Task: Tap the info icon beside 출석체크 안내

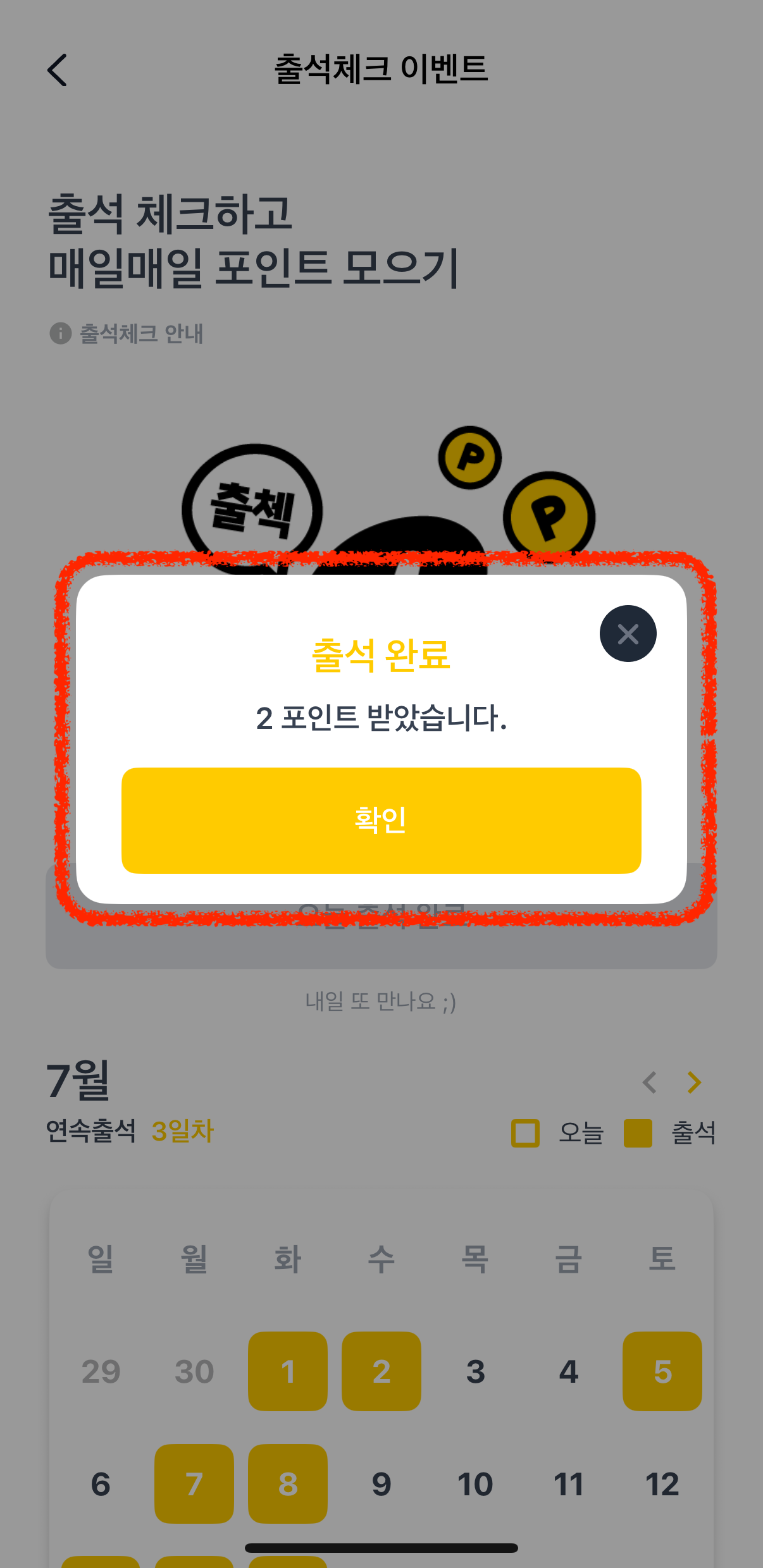Action: (60, 334)
